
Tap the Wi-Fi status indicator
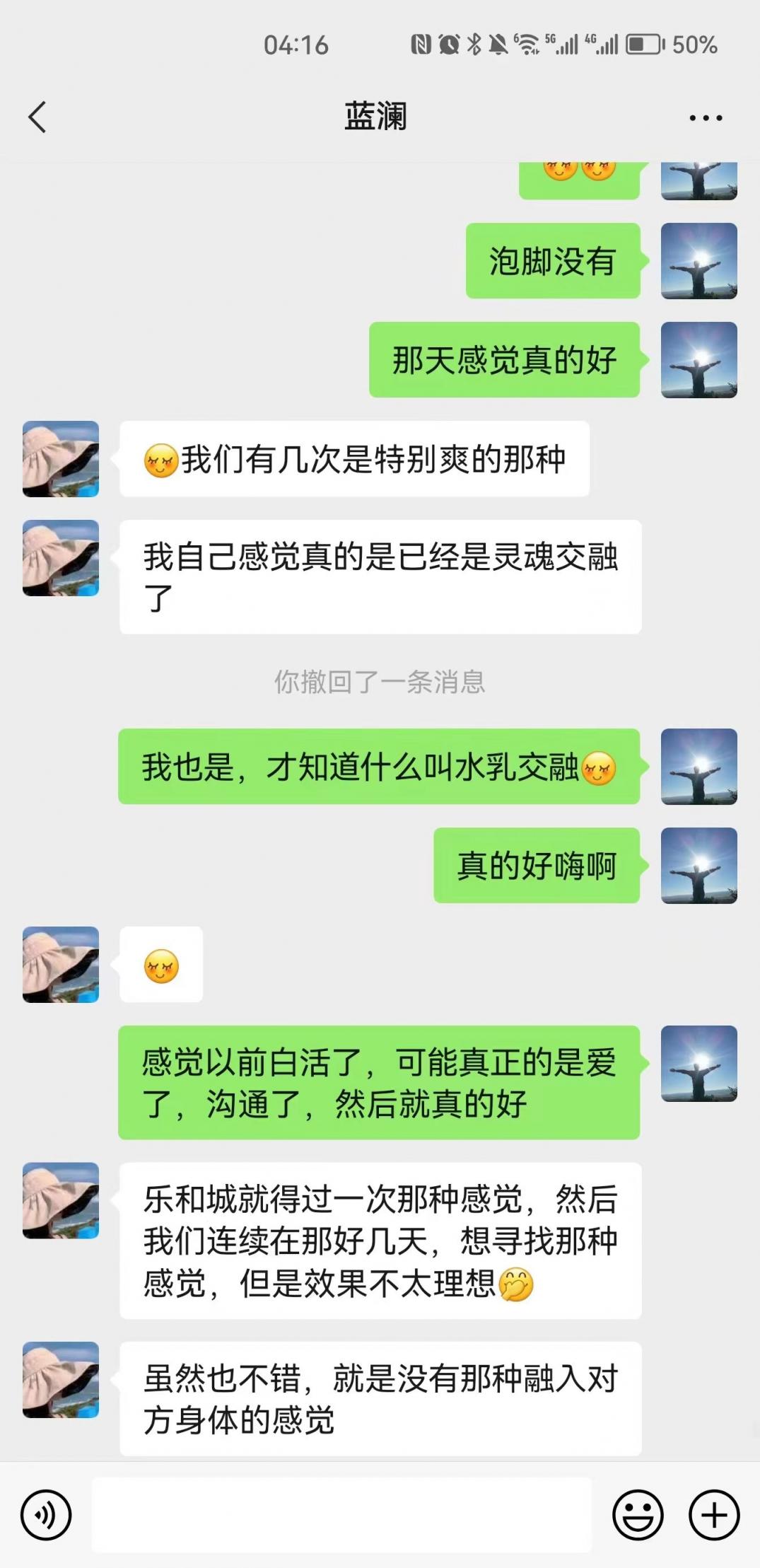(x=527, y=45)
